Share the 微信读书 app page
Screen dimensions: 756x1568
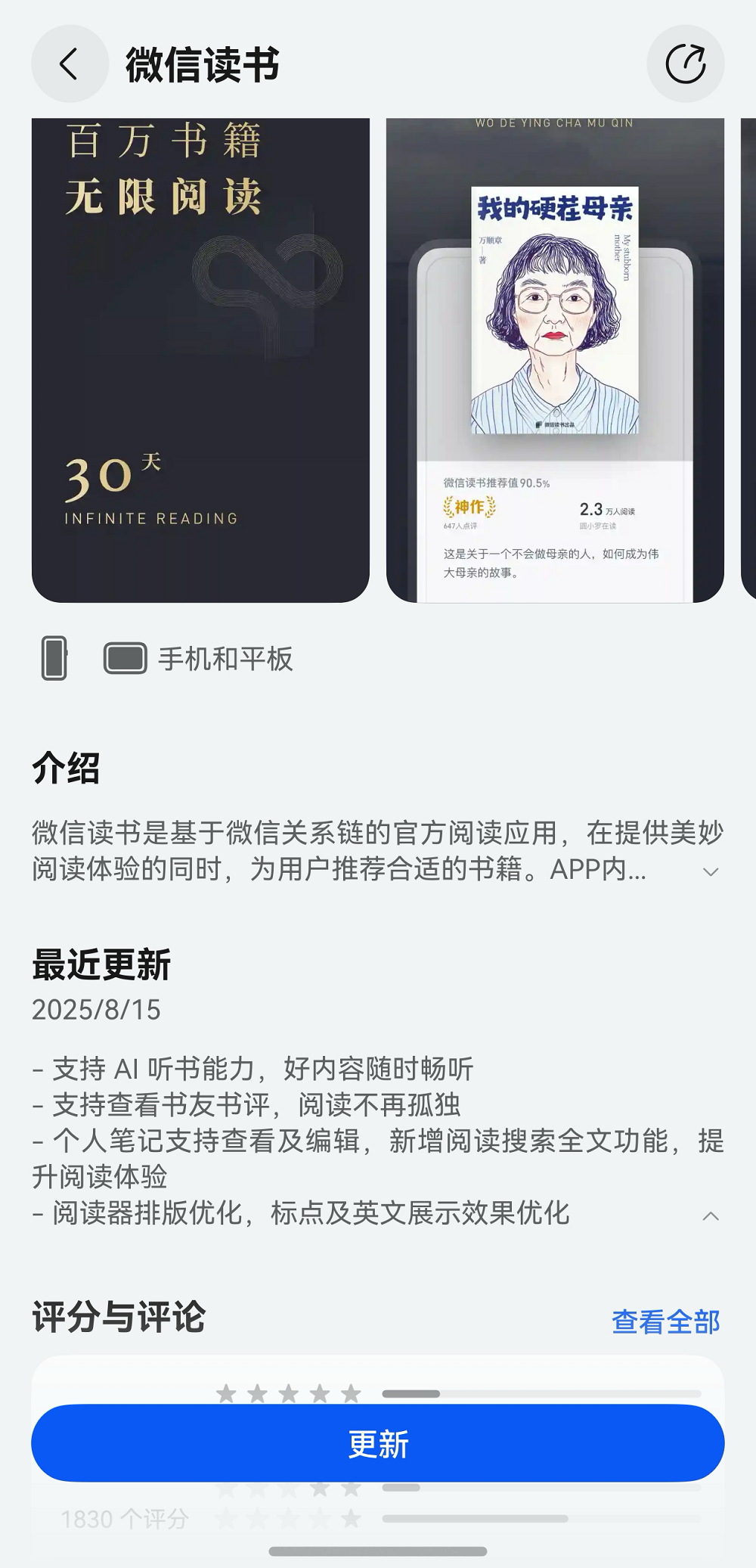pyautogui.click(x=685, y=64)
